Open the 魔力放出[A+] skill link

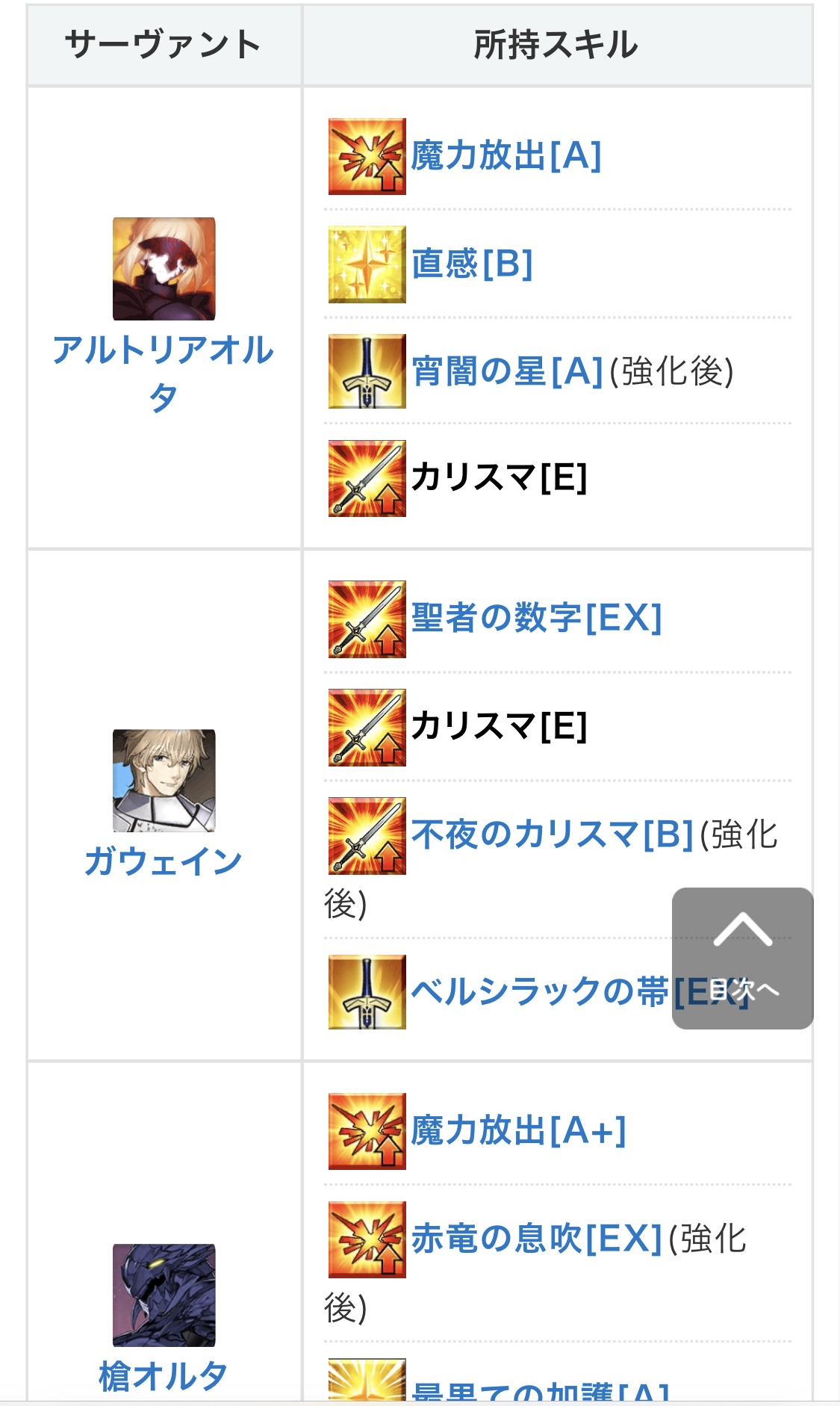pos(518,1130)
